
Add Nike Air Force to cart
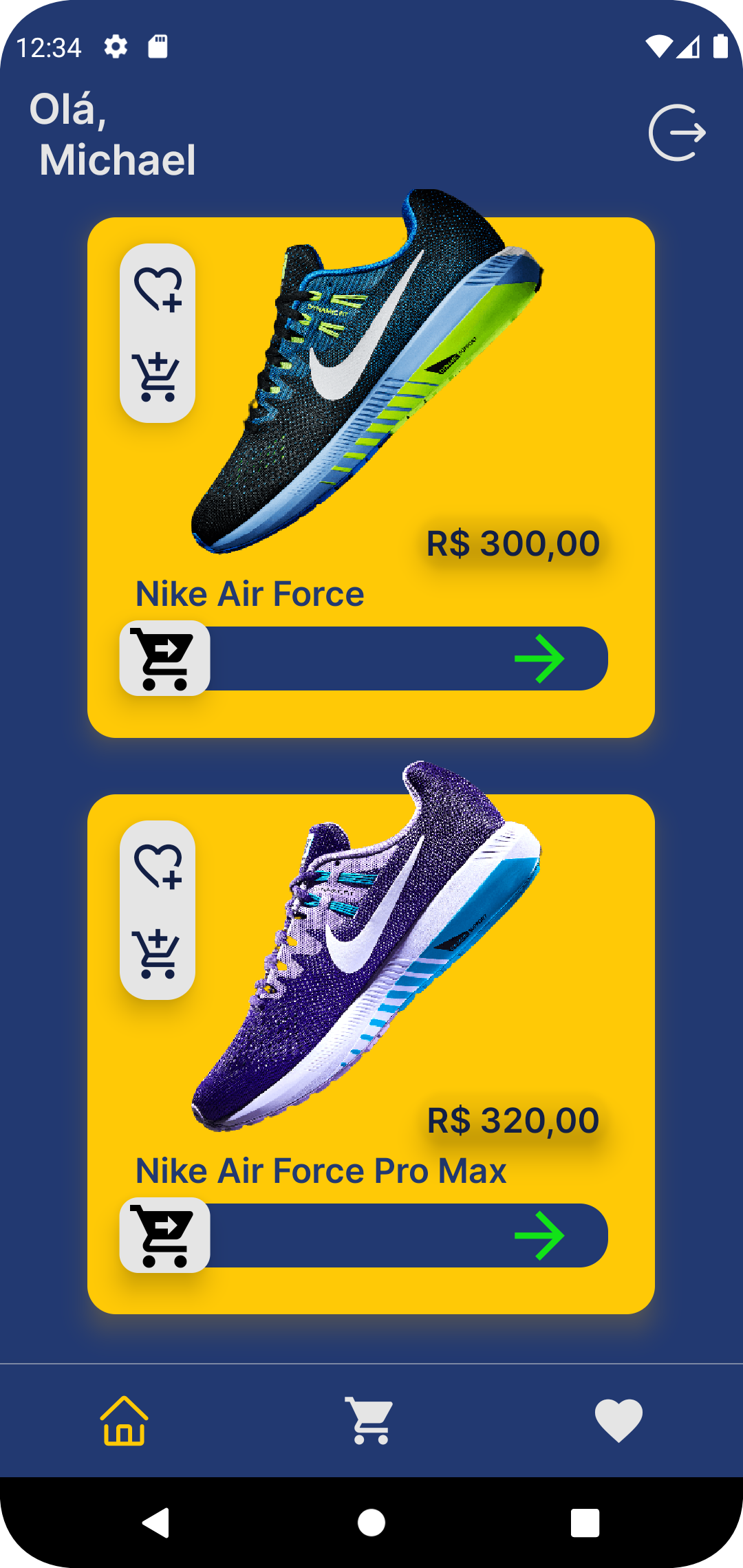(158, 376)
